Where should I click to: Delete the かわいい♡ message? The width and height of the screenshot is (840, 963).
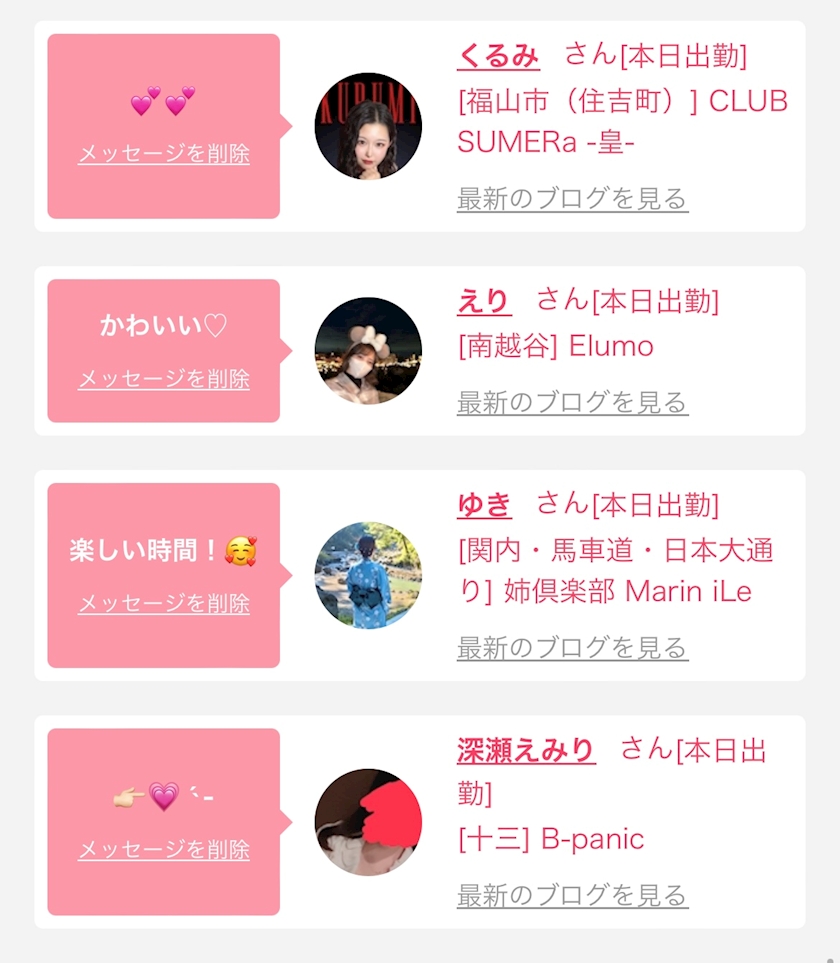[x=164, y=379]
